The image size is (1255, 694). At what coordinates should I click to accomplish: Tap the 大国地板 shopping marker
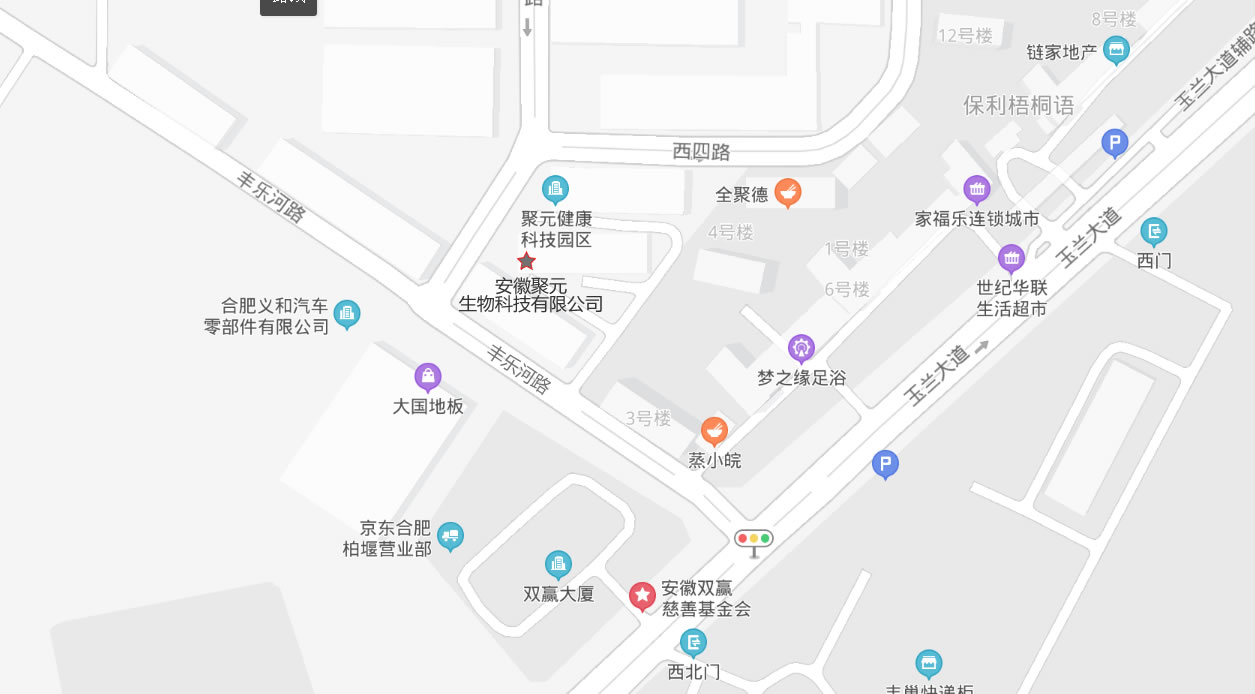click(428, 377)
